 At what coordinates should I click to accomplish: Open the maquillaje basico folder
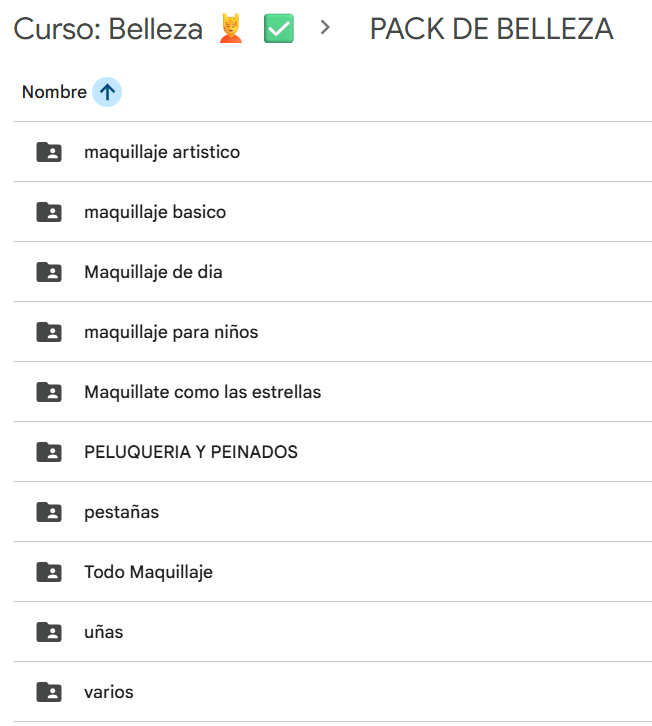coord(155,212)
